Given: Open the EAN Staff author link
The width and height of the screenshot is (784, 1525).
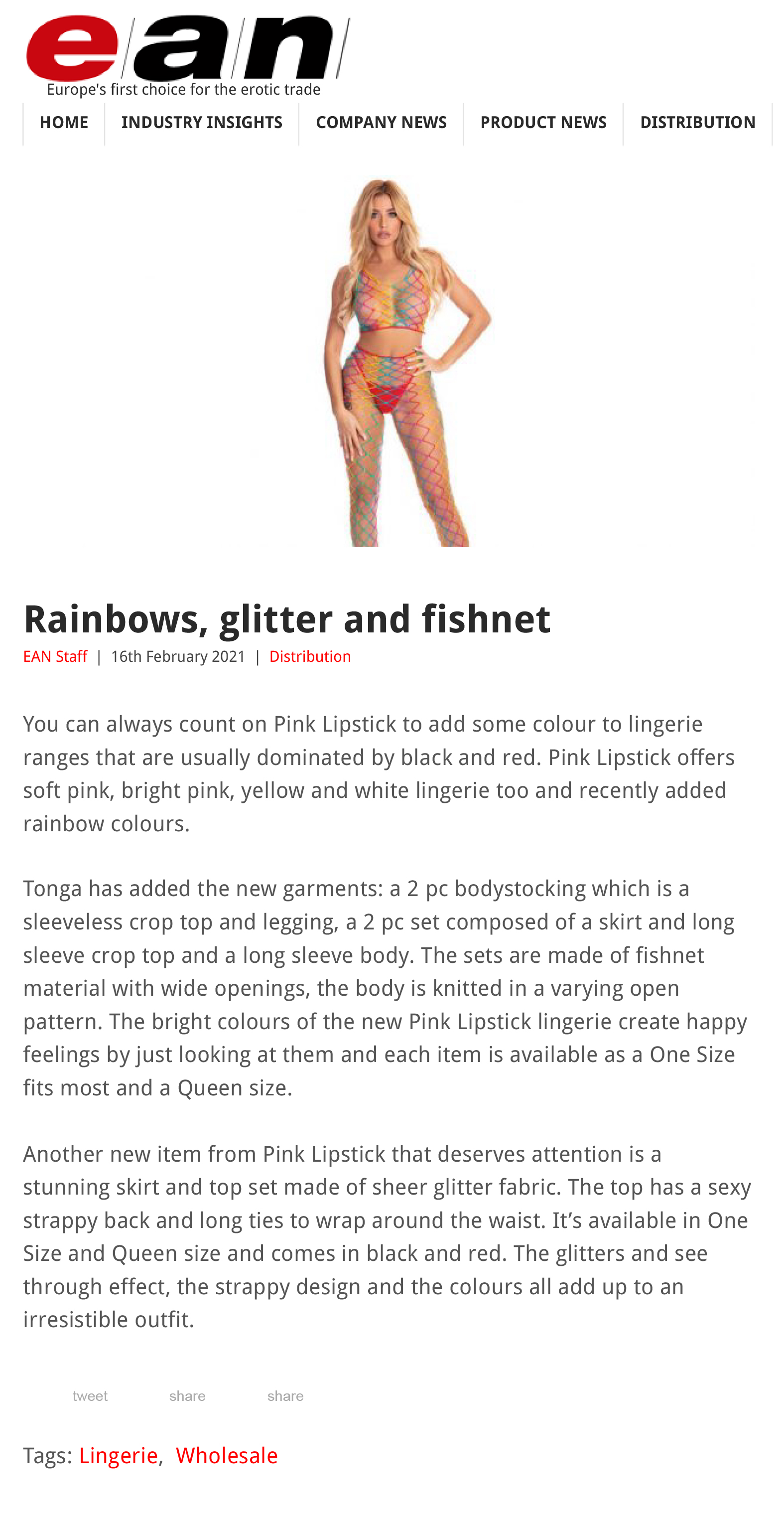Looking at the screenshot, I should click(55, 656).
